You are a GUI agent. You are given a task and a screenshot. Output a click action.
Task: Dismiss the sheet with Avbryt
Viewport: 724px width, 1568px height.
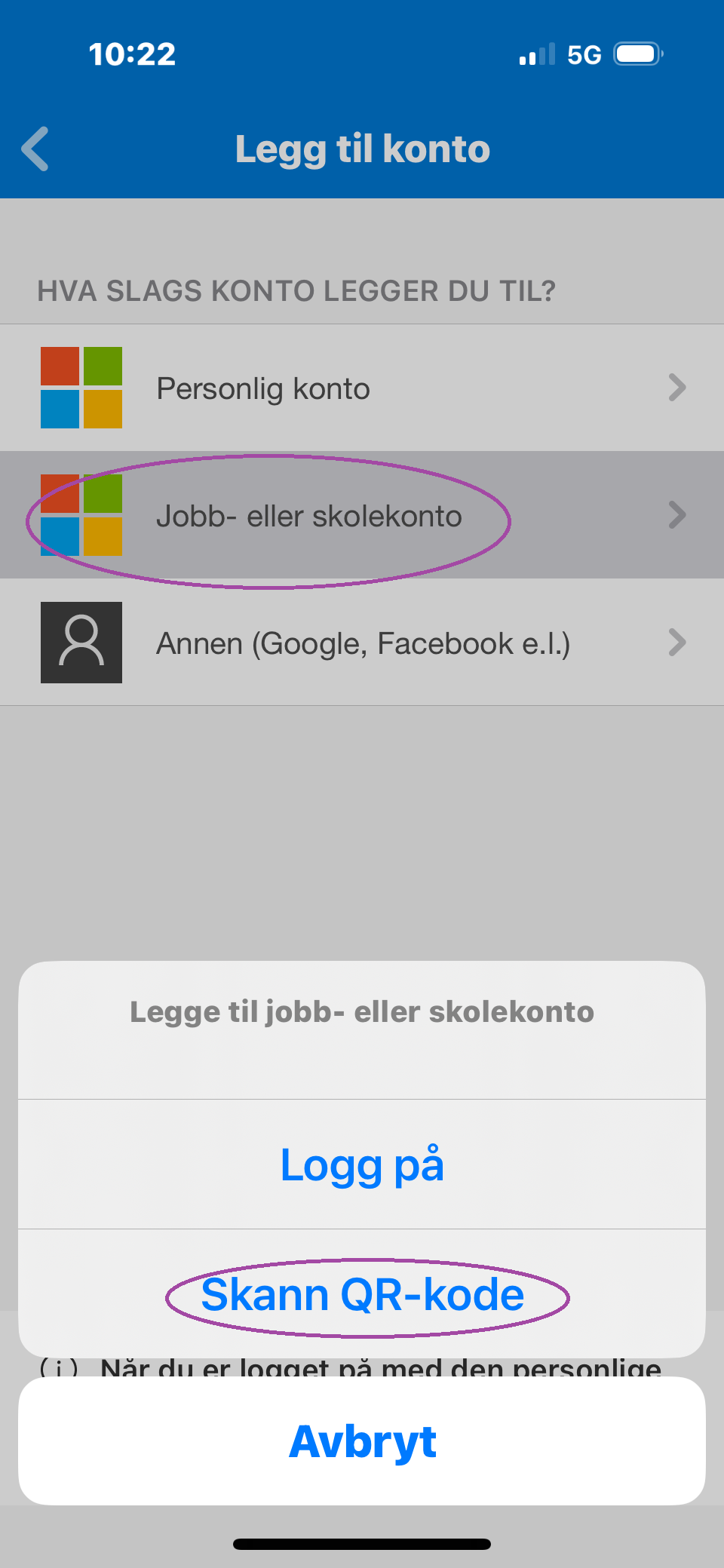tap(362, 1441)
